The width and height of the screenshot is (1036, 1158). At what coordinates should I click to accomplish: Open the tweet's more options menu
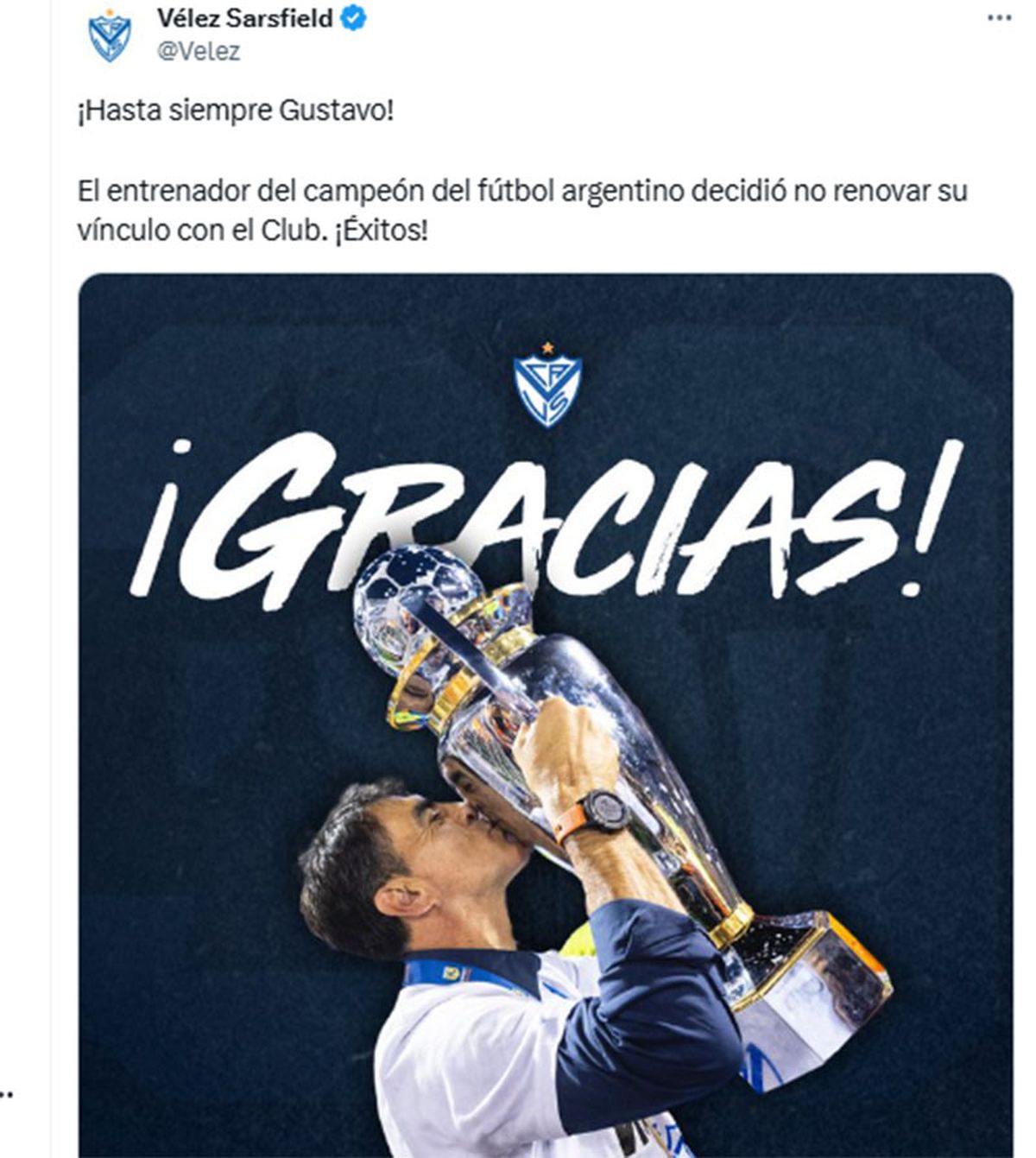999,18
